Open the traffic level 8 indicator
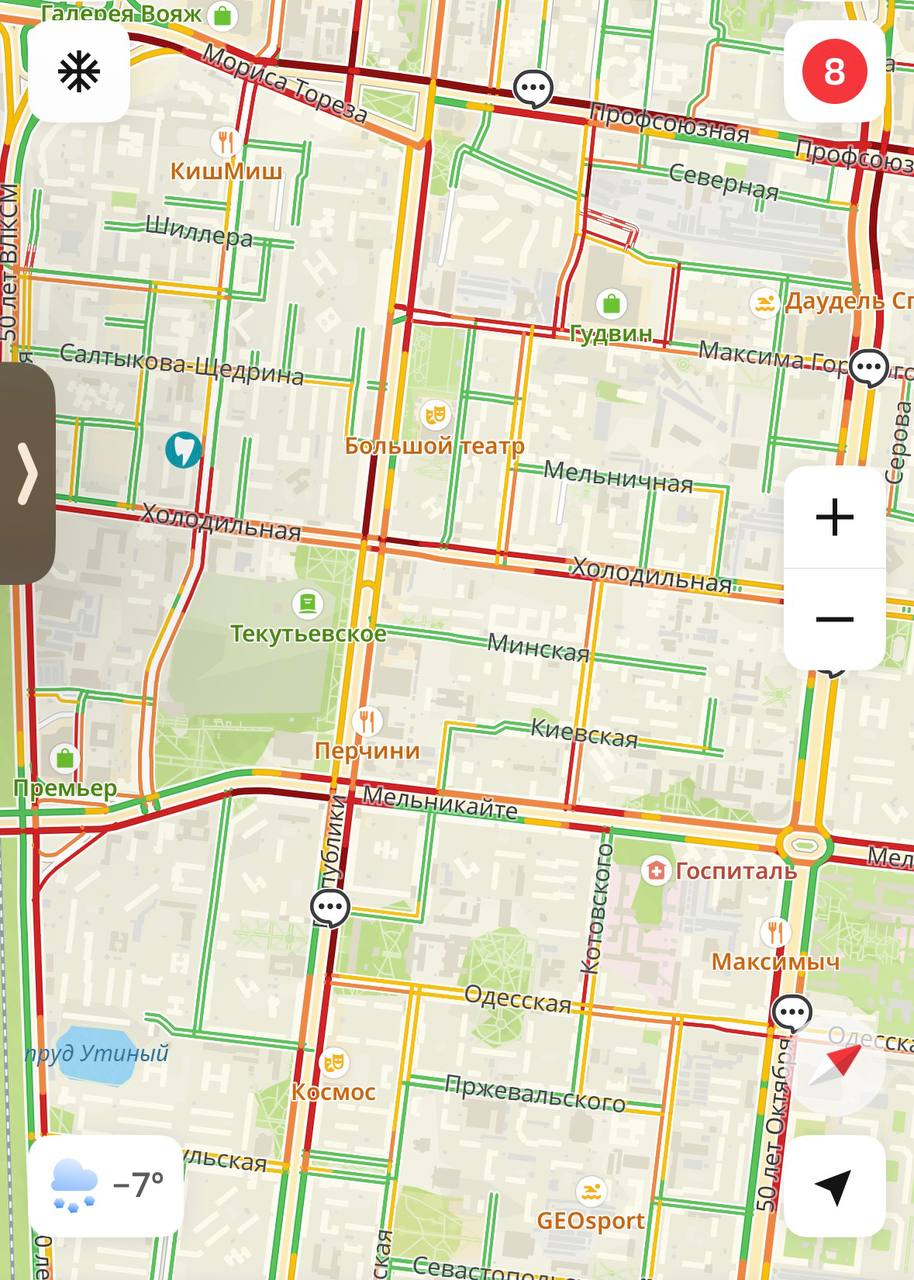Image resolution: width=914 pixels, height=1280 pixels. click(834, 72)
